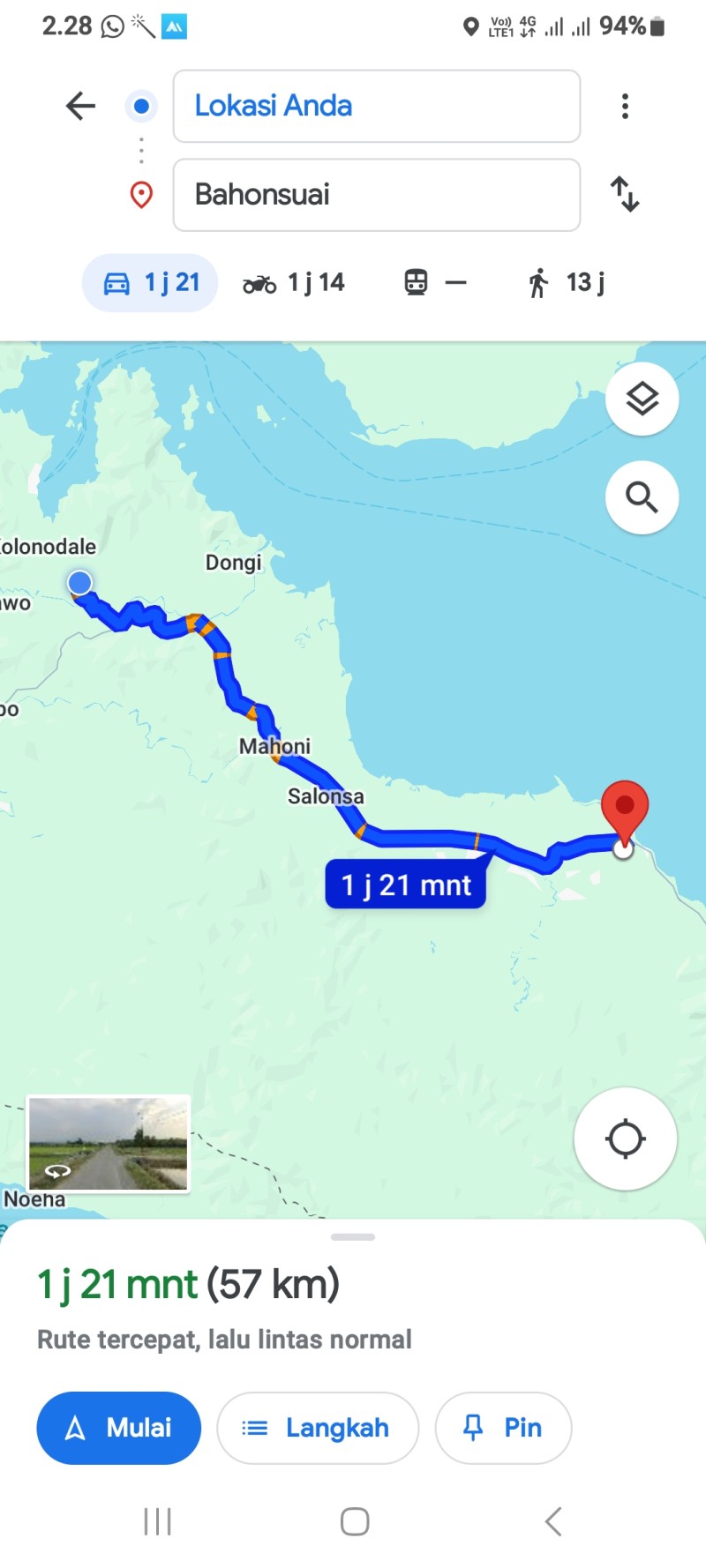Open the Street View photo thumbnail
Image resolution: width=706 pixels, height=1568 pixels.
pyautogui.click(x=109, y=1144)
